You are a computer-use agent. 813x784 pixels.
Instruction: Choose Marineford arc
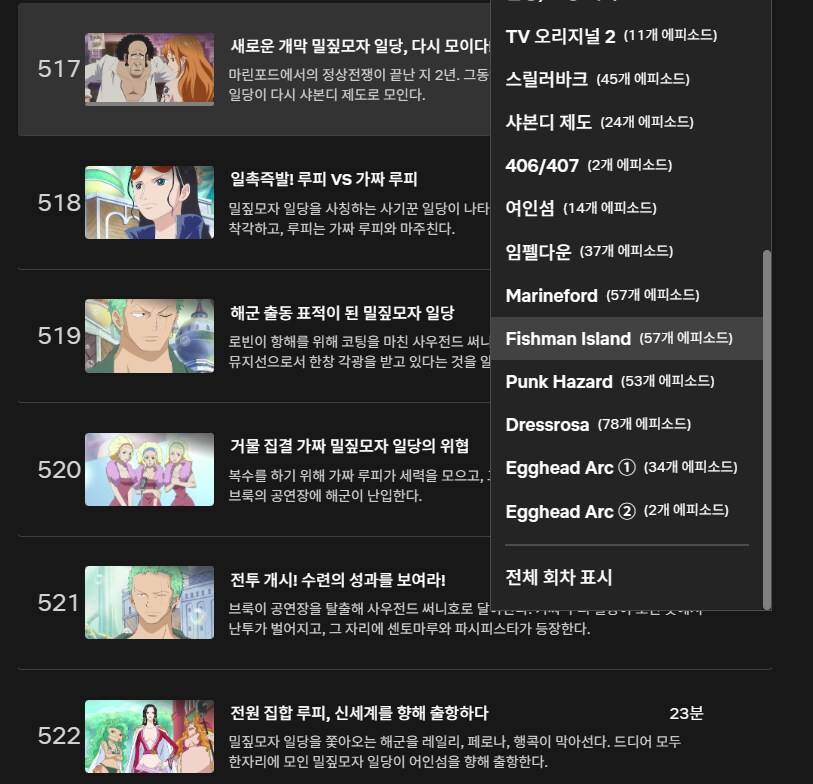602,295
